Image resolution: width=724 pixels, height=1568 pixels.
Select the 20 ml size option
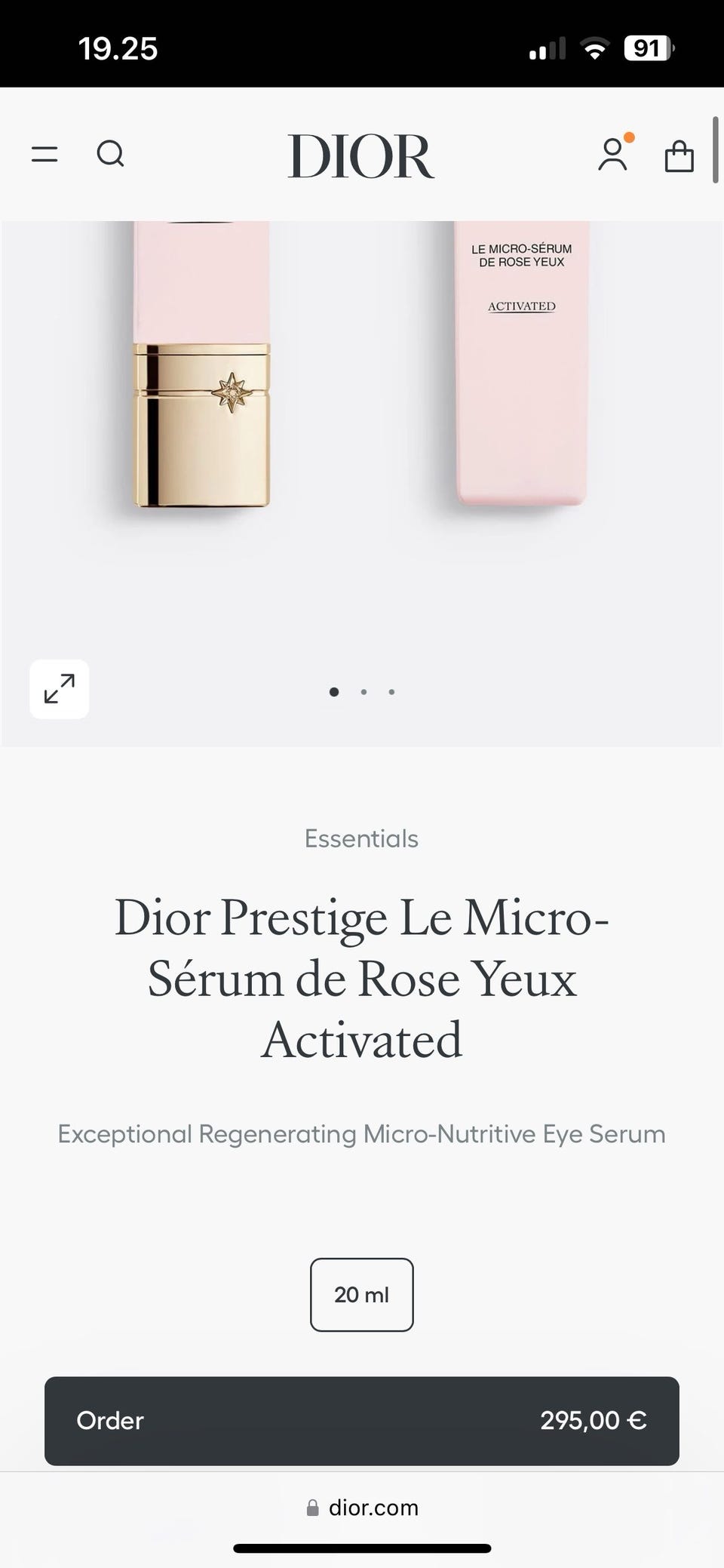coord(361,1295)
